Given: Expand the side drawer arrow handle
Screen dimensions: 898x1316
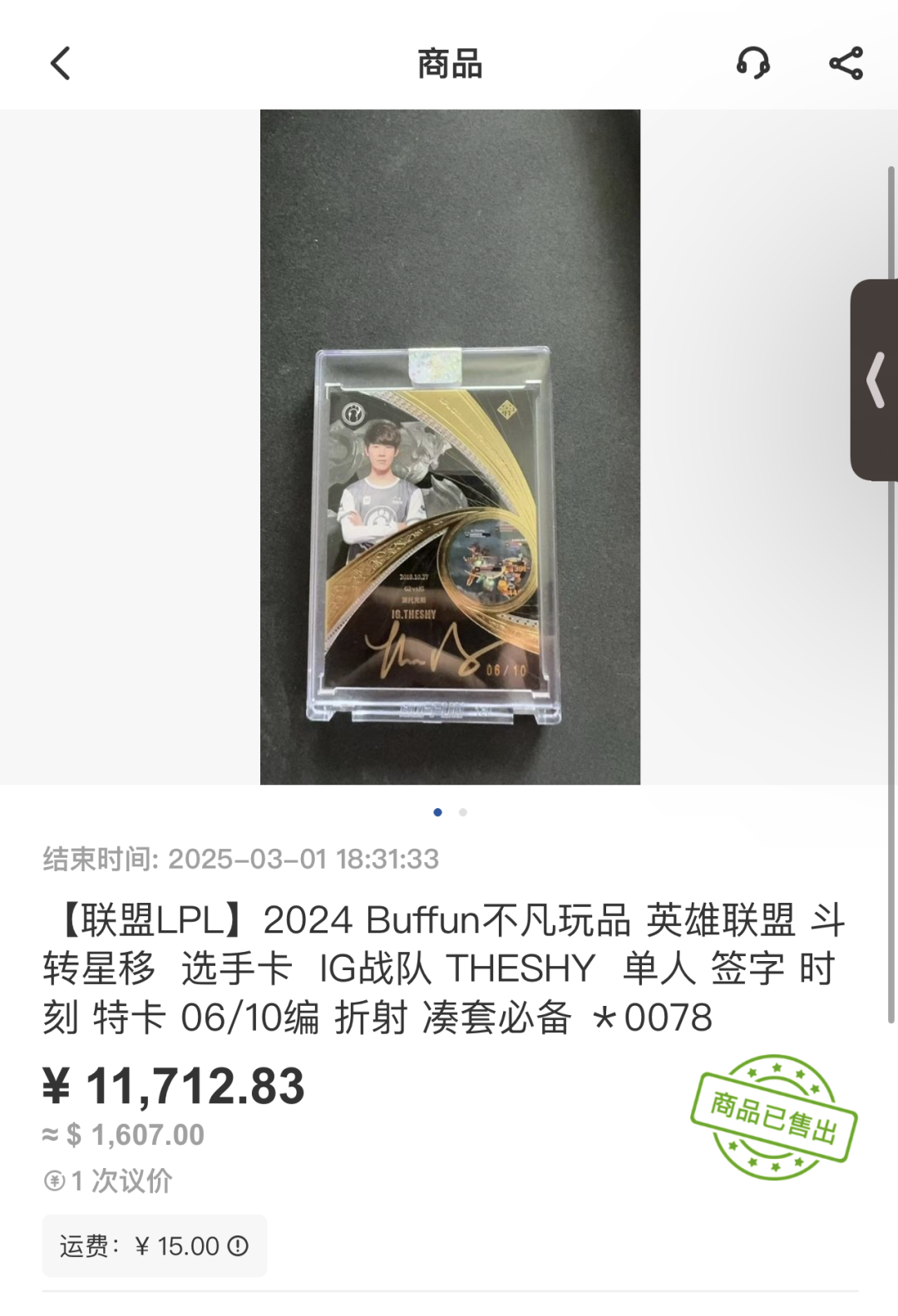Looking at the screenshot, I should [875, 380].
